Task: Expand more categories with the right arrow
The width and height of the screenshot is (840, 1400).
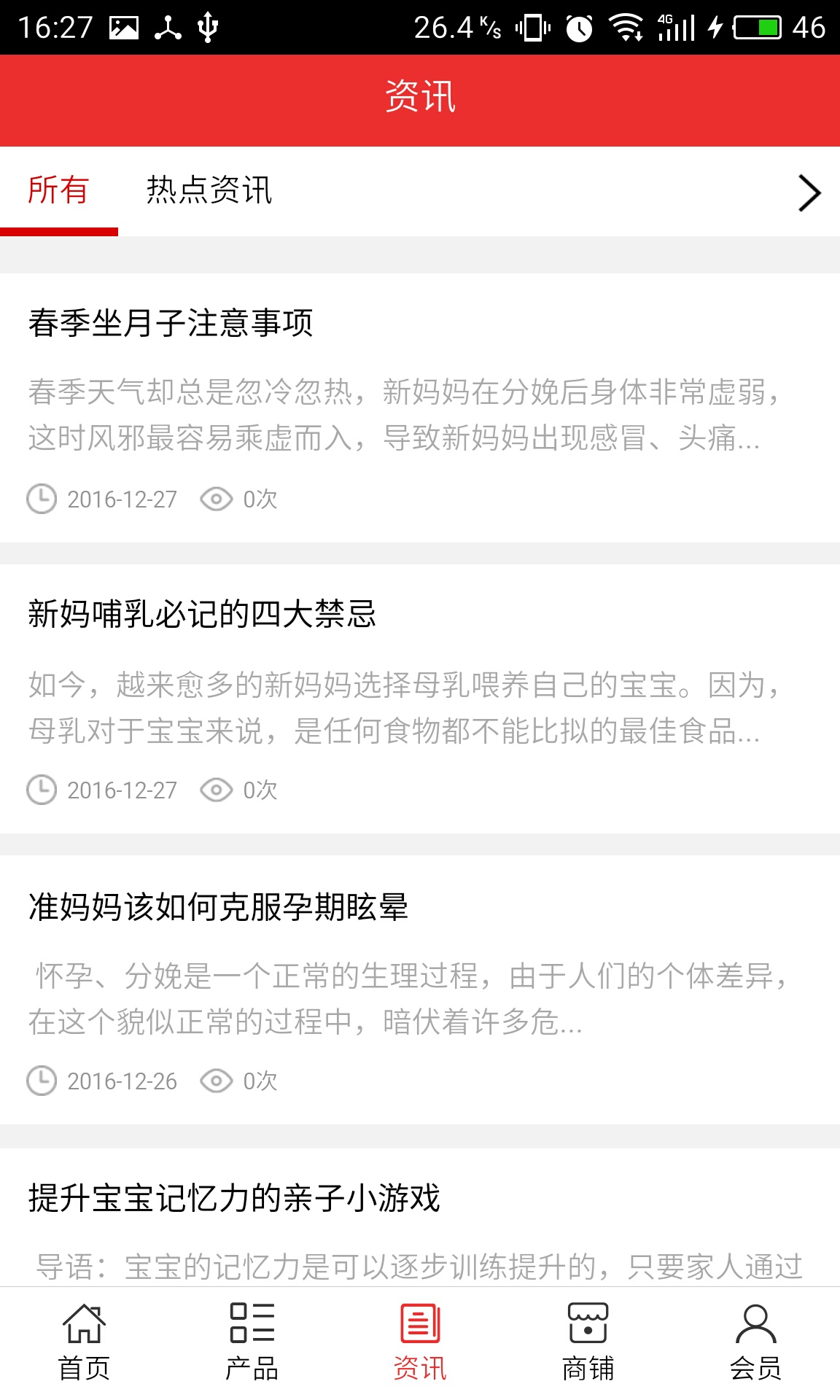Action: click(x=809, y=193)
